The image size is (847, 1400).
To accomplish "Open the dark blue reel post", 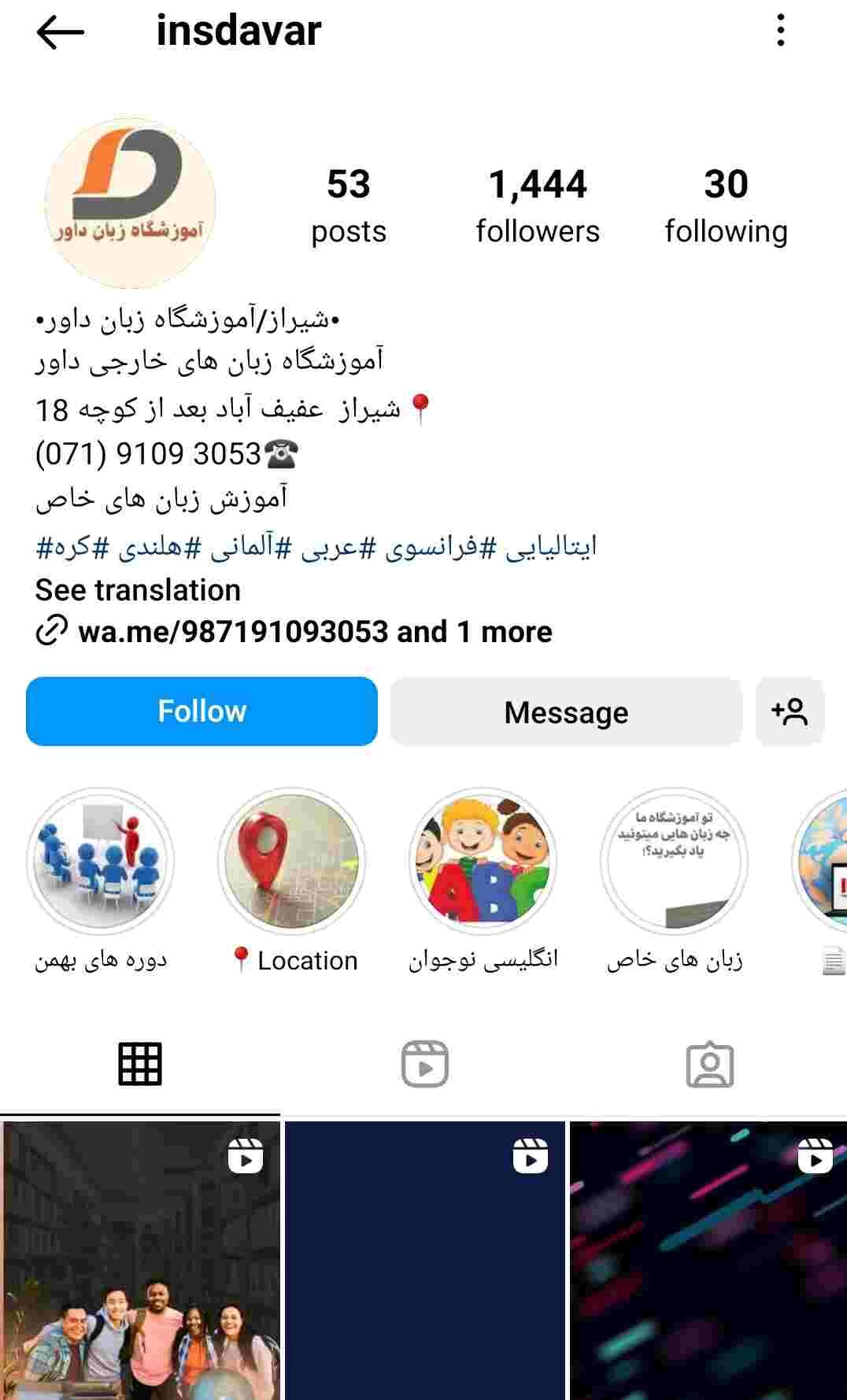I will point(425,1261).
